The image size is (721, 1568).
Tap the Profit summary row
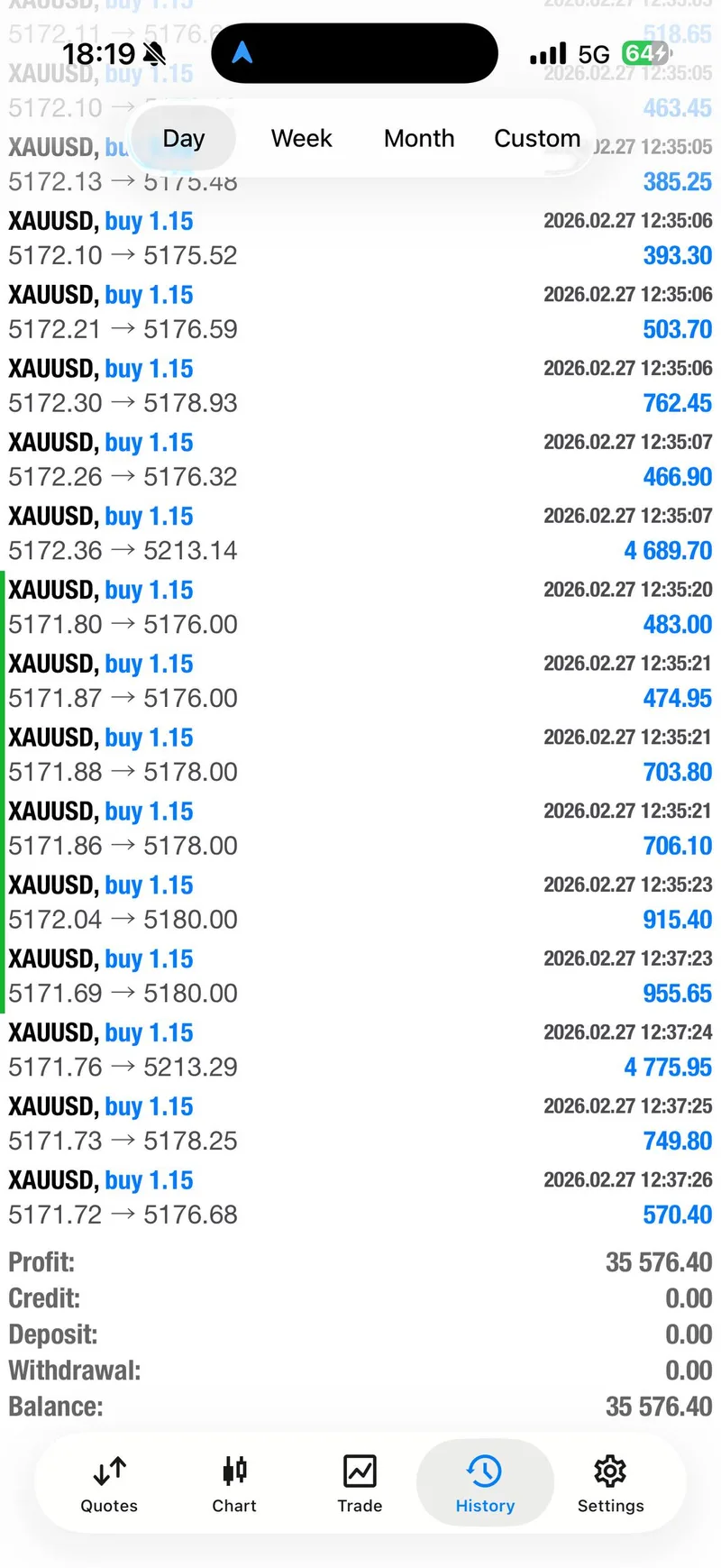click(x=360, y=1261)
